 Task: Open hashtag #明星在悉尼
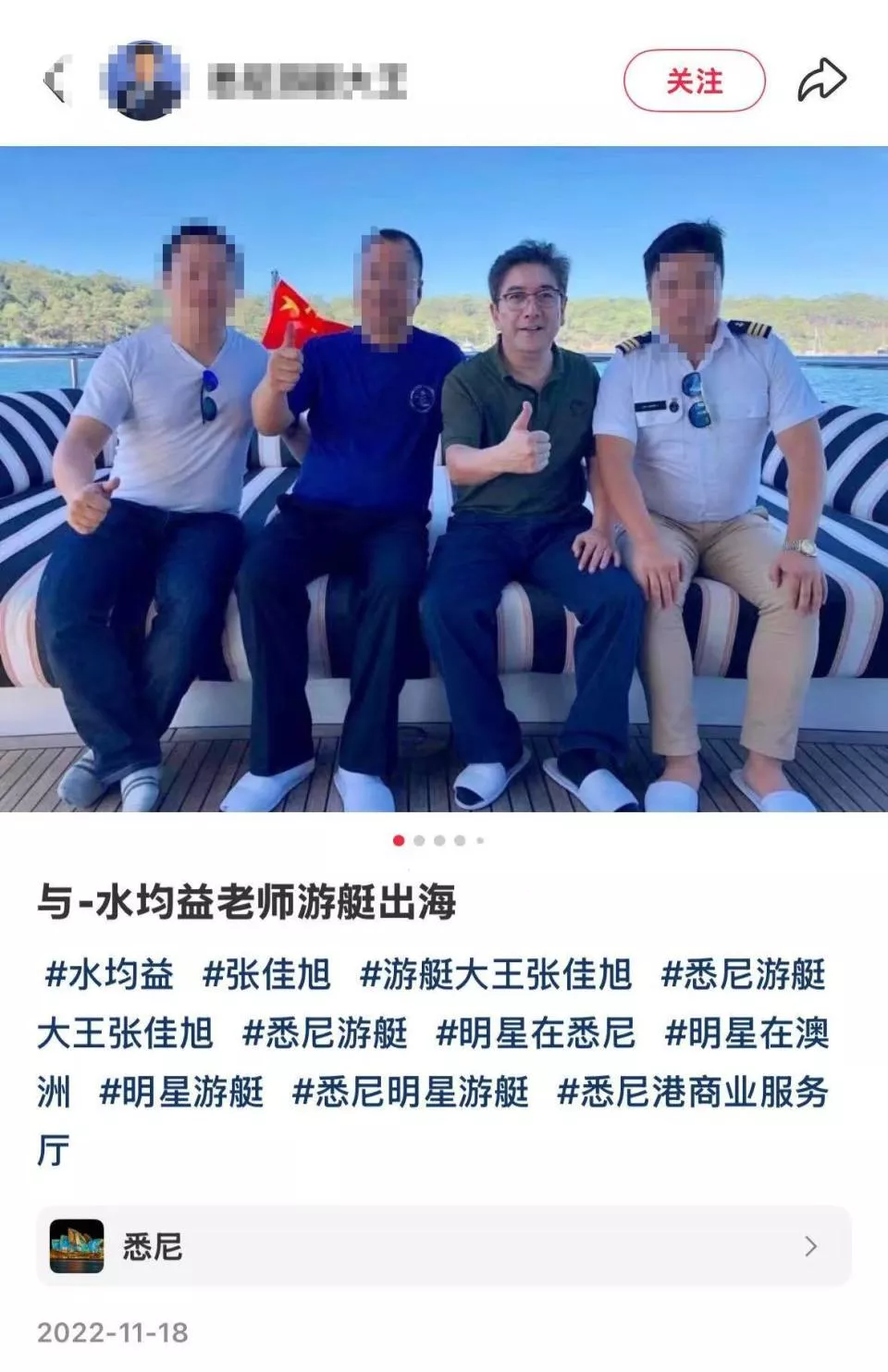coord(536,1034)
